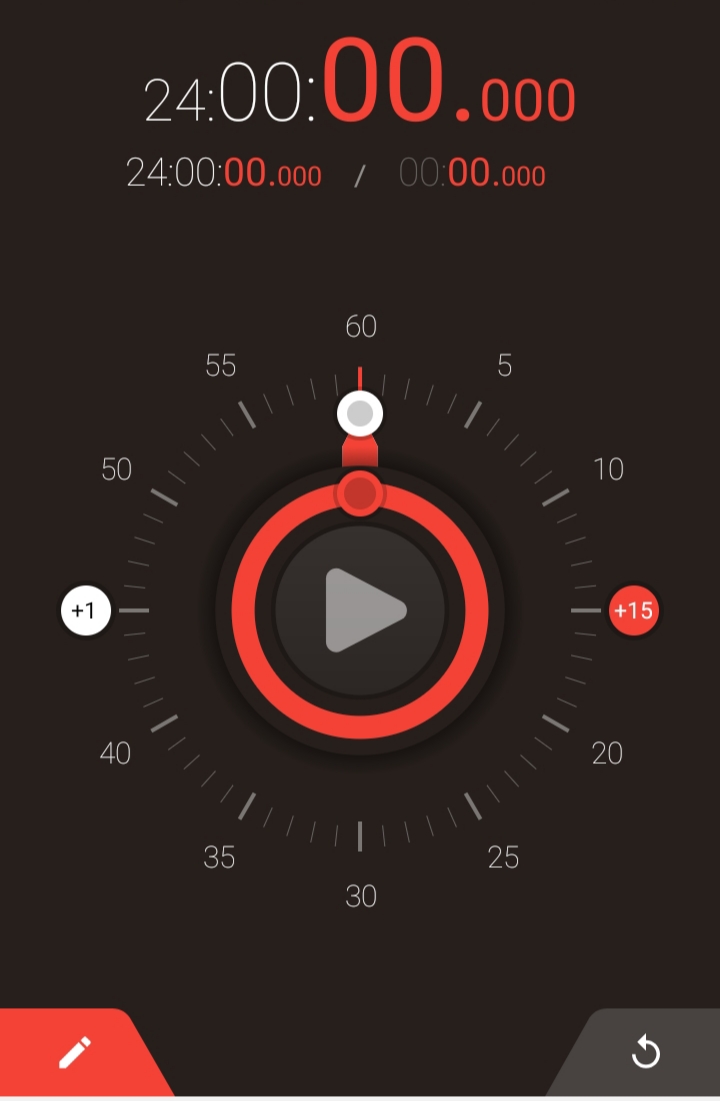Open the edit pencil button

point(75,1052)
